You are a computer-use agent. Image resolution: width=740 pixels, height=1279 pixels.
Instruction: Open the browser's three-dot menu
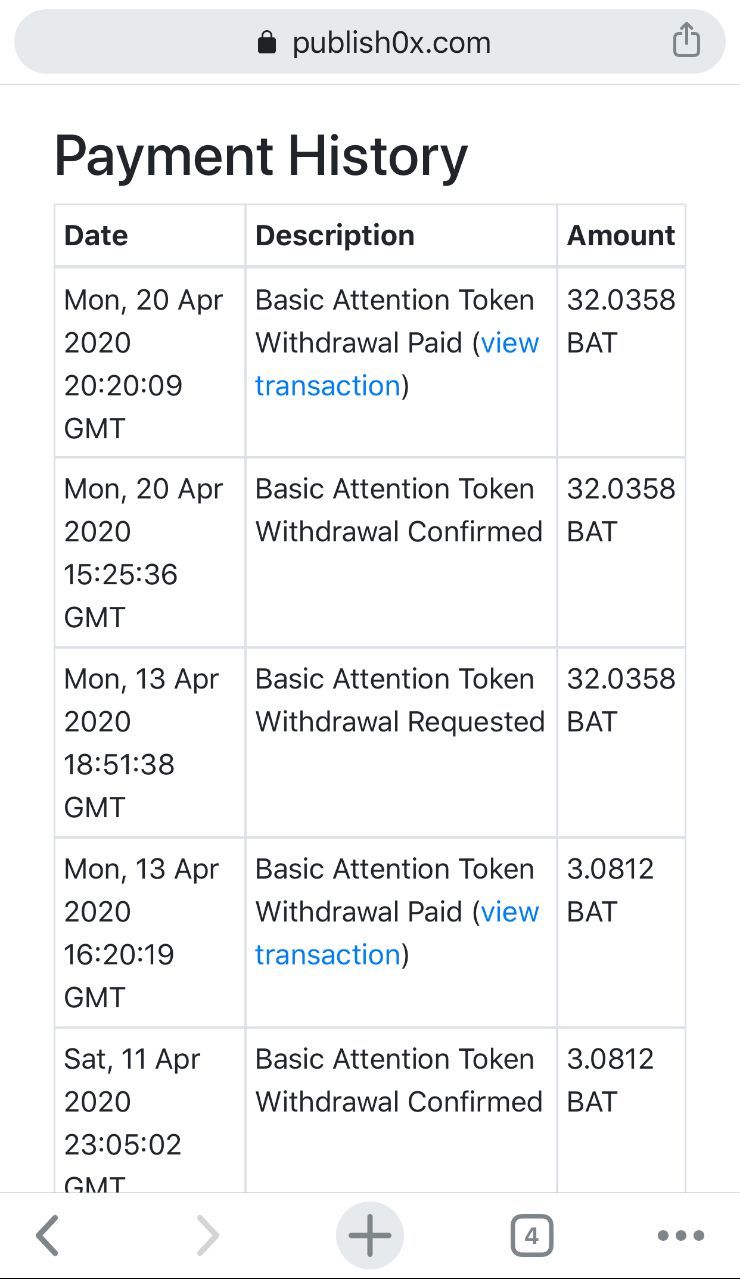point(681,1236)
